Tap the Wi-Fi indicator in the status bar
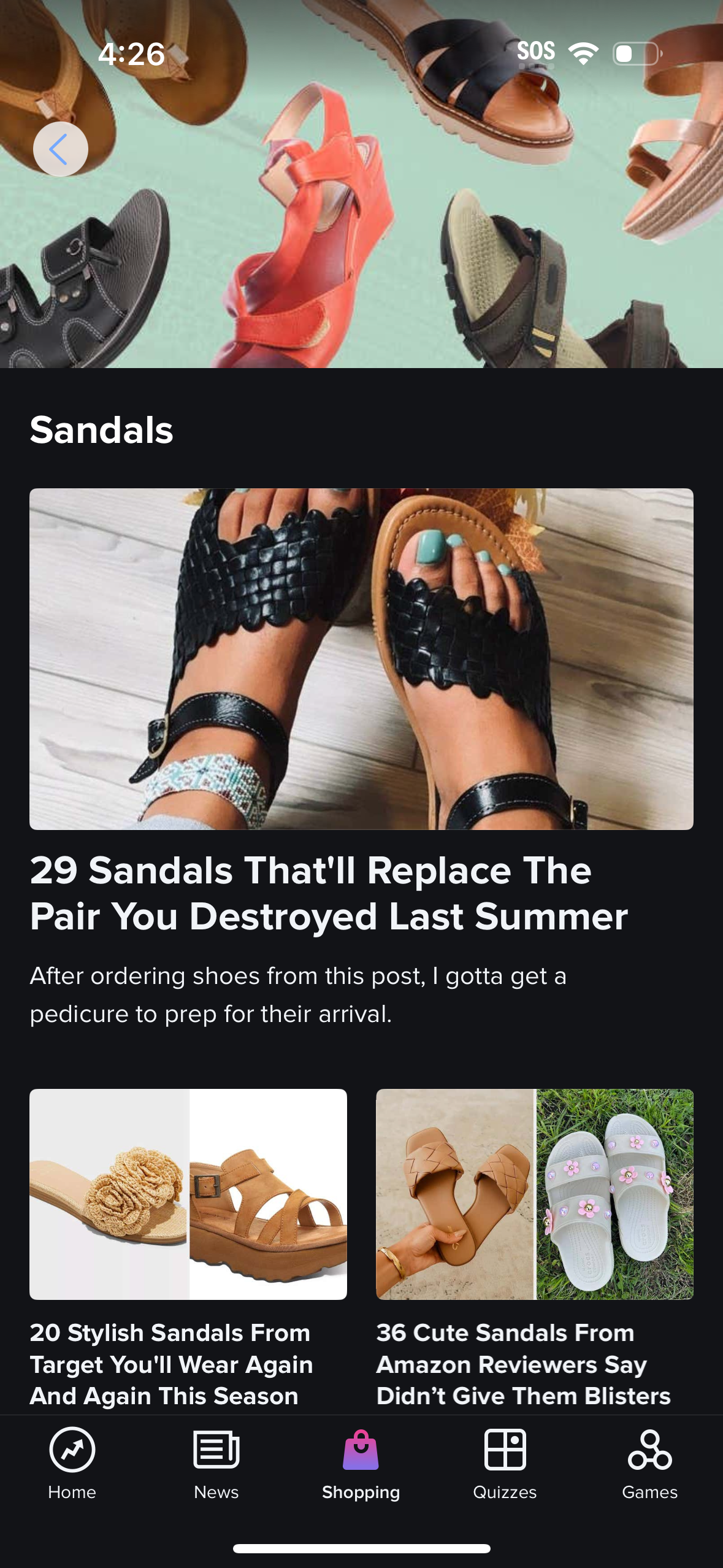This screenshot has height=1568, width=723. [x=584, y=53]
